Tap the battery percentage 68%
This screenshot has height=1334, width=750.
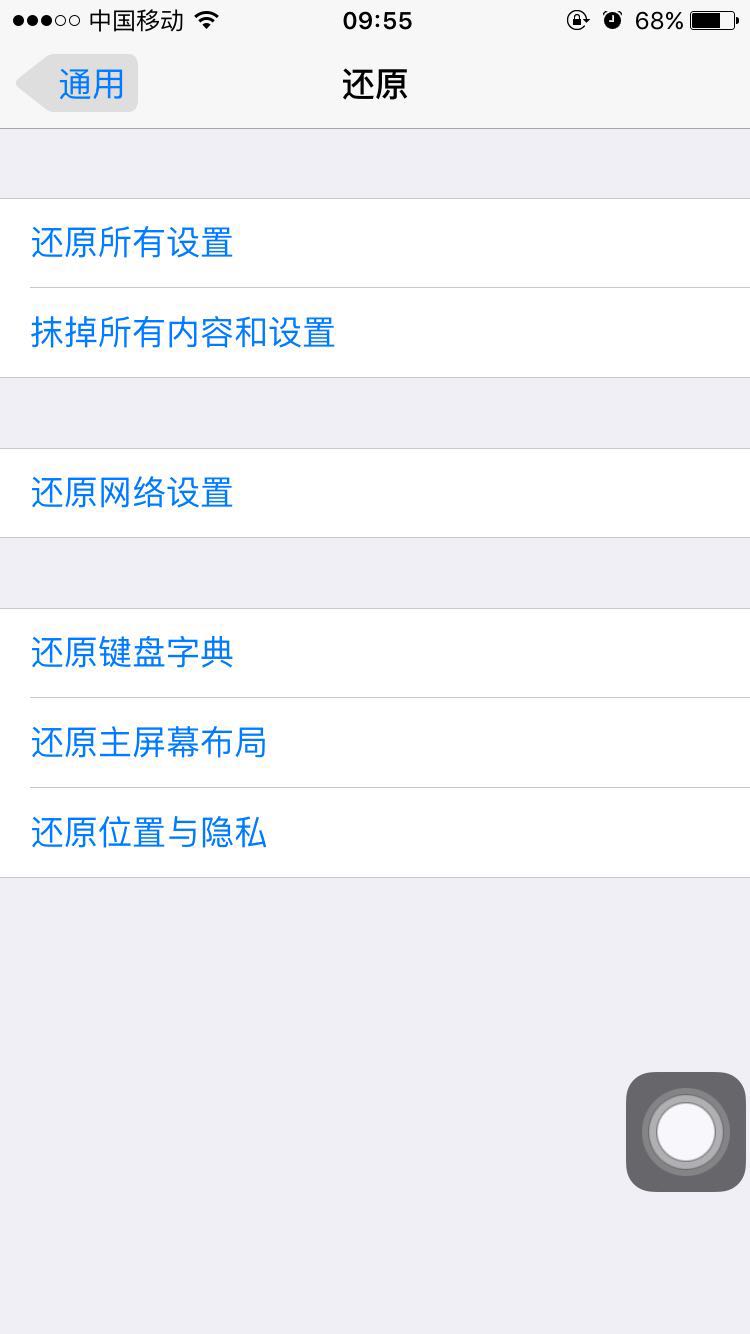[x=662, y=19]
